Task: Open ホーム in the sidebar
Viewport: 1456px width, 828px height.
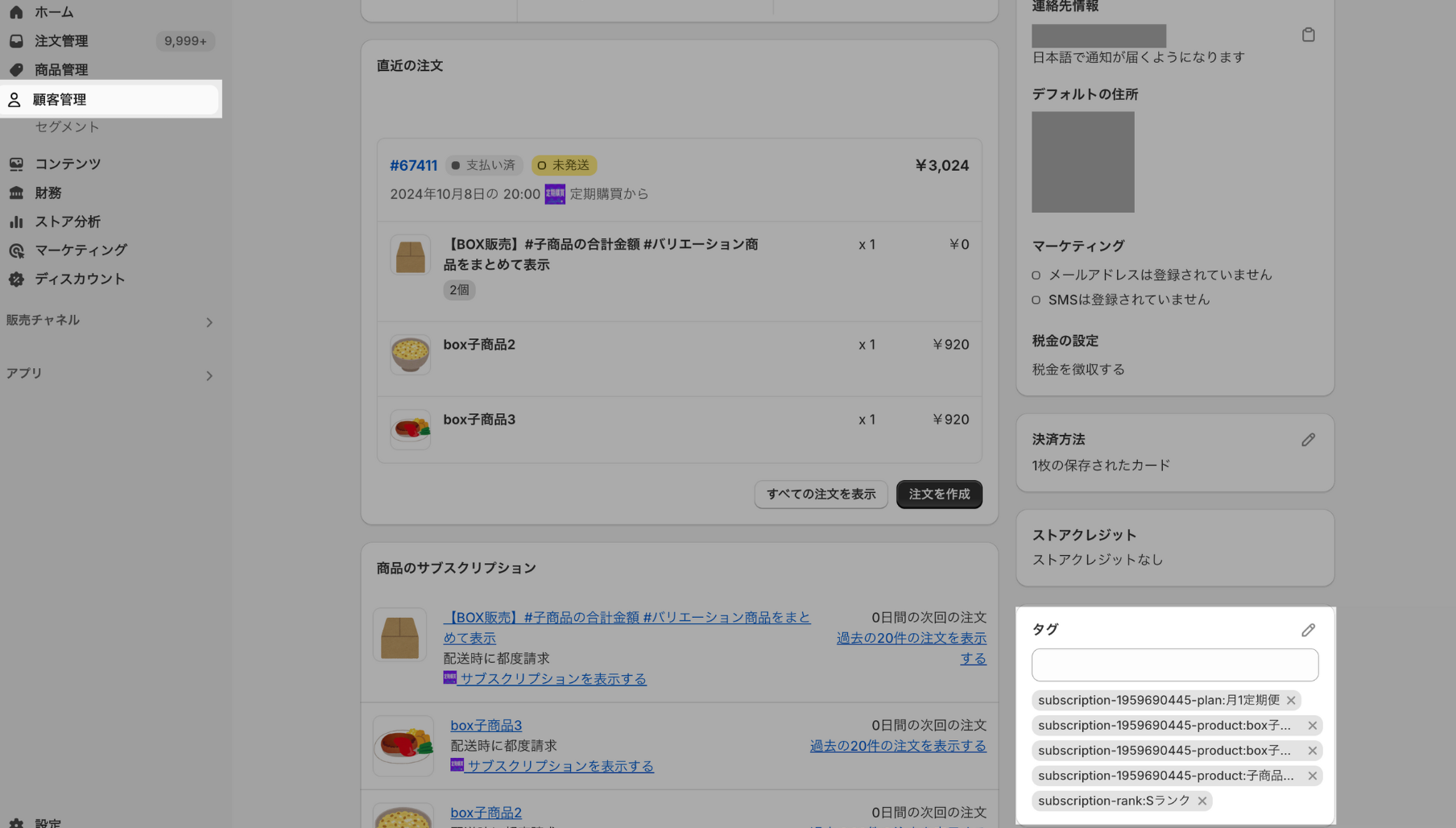Action: 53,12
